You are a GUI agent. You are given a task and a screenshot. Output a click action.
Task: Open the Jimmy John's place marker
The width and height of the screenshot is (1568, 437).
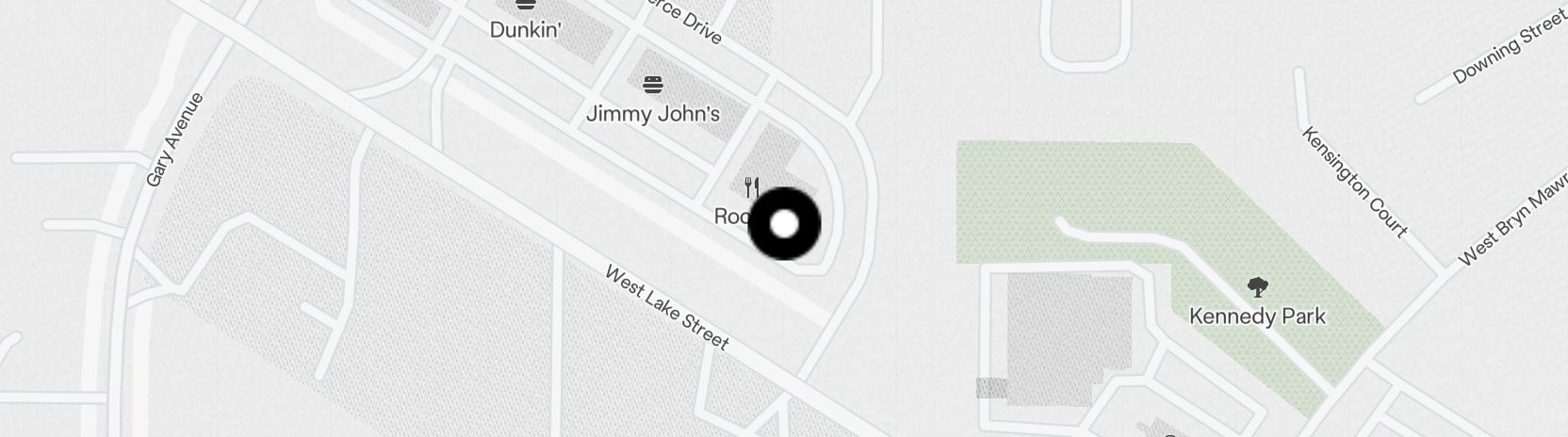652,87
